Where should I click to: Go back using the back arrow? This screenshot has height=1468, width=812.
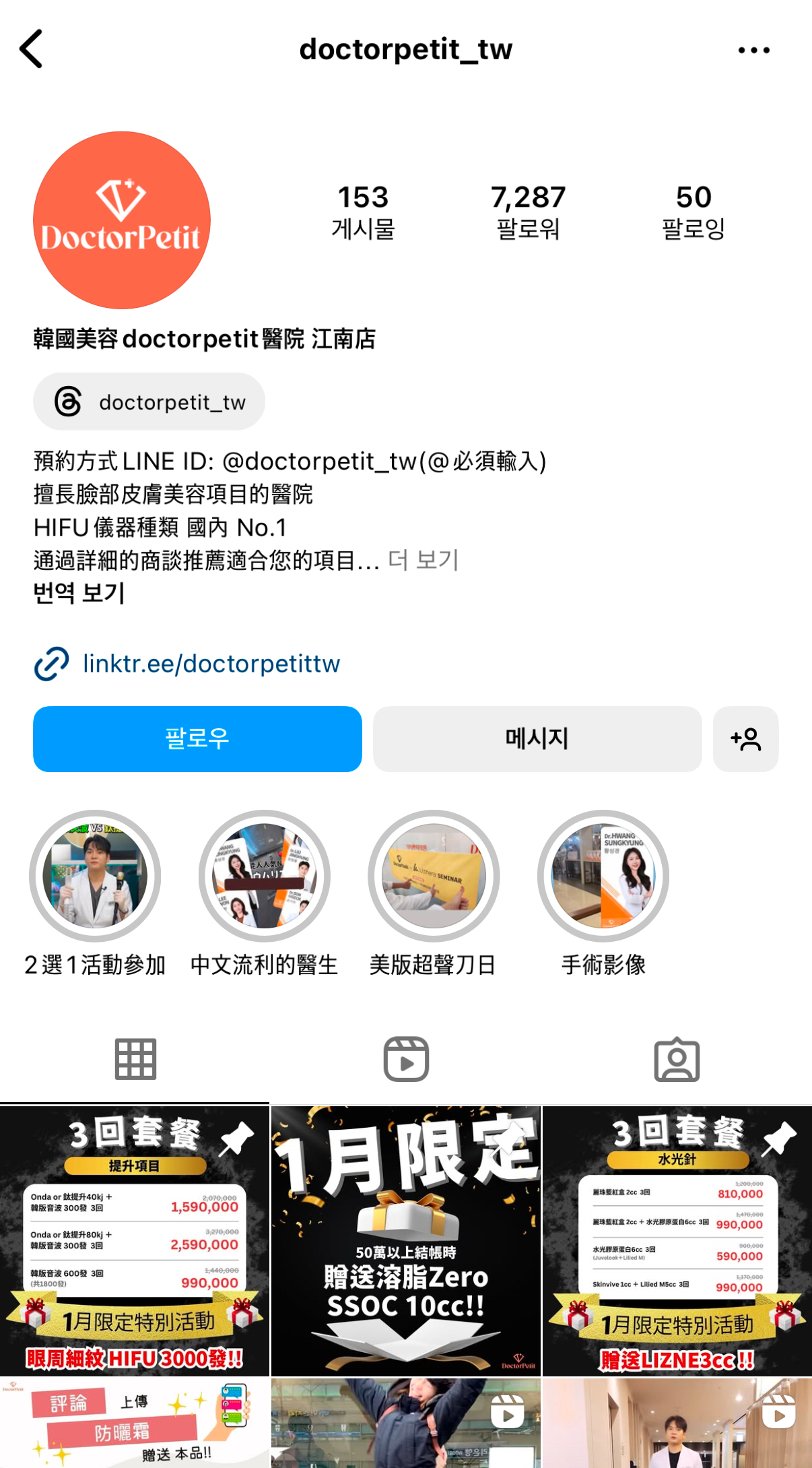32,49
